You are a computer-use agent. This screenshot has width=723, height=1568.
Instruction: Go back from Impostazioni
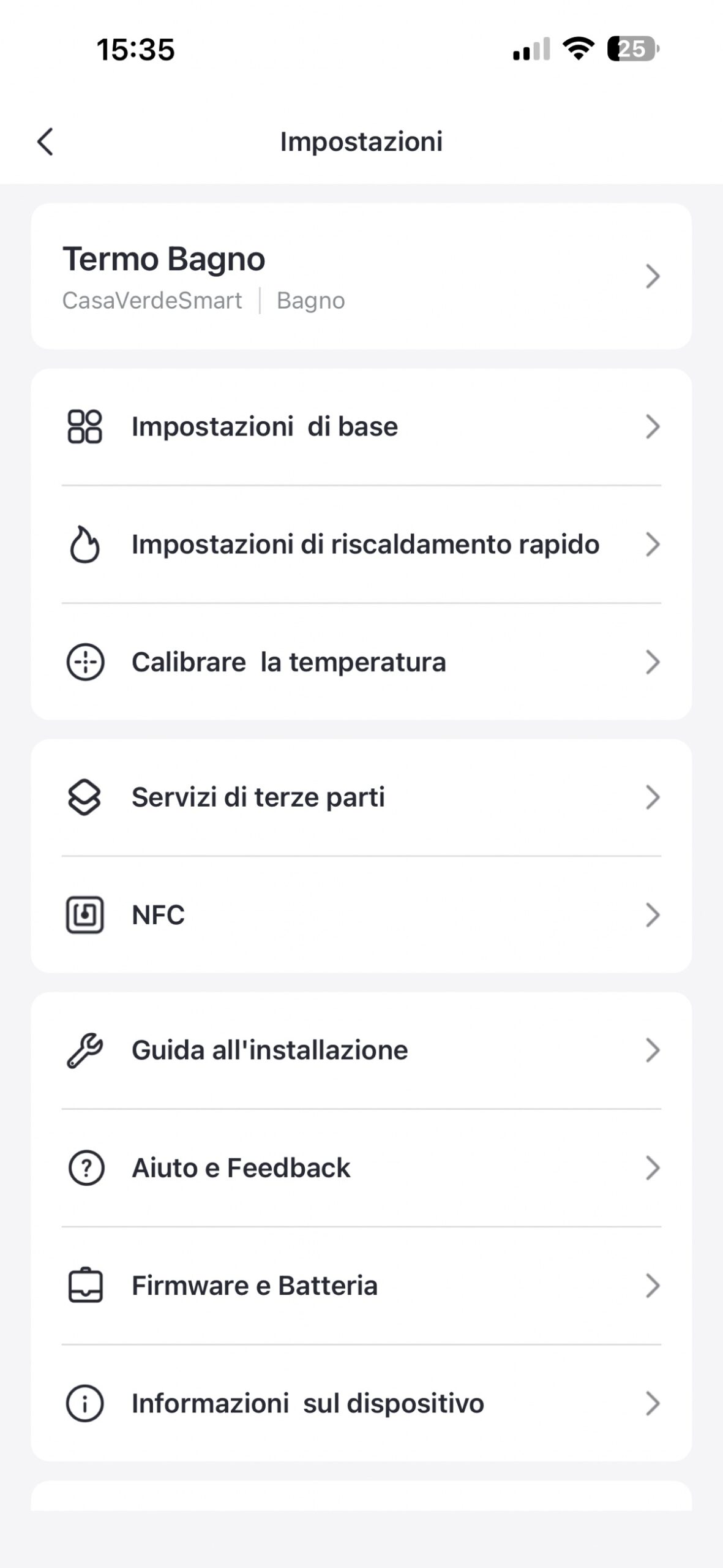[45, 142]
